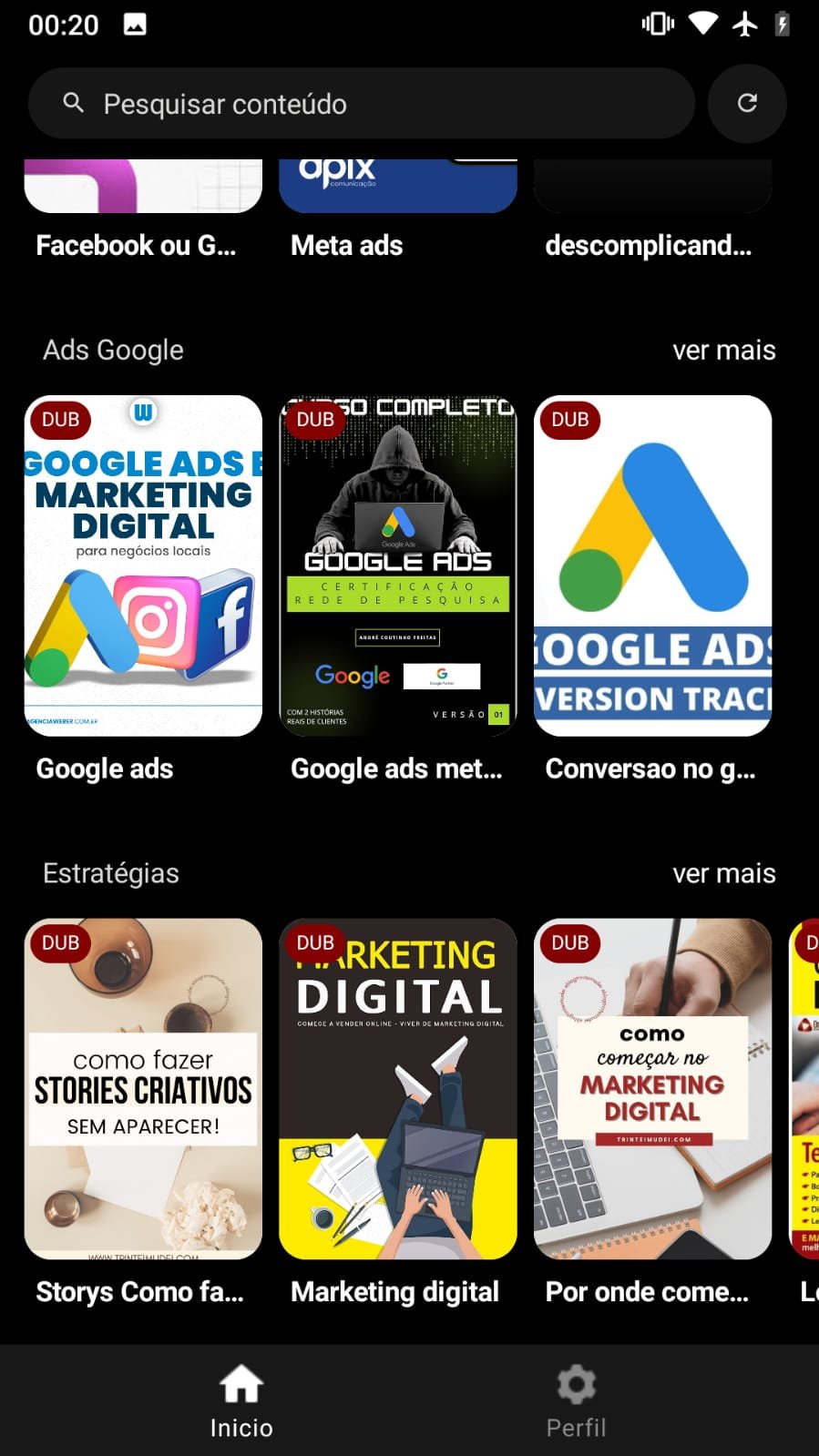Tap the DUB badge on Google ads thumbnail
The image size is (819, 1456).
tap(59, 420)
